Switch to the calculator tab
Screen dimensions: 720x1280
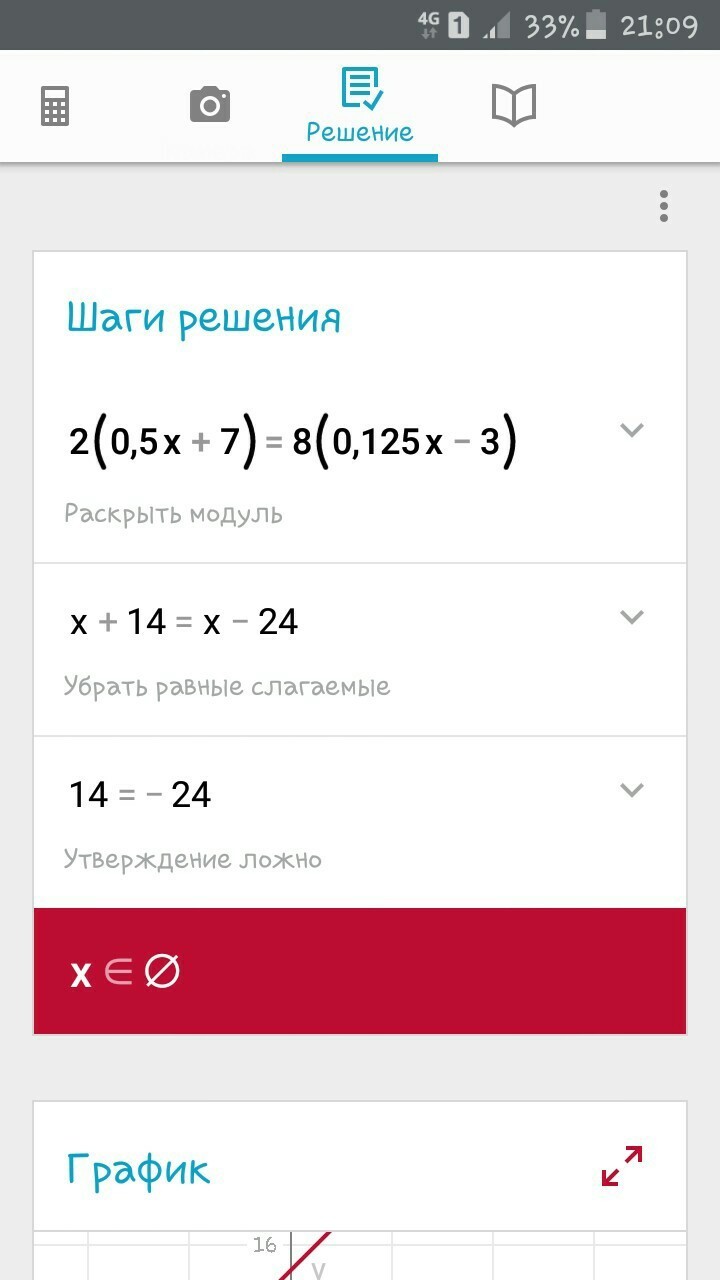55,106
